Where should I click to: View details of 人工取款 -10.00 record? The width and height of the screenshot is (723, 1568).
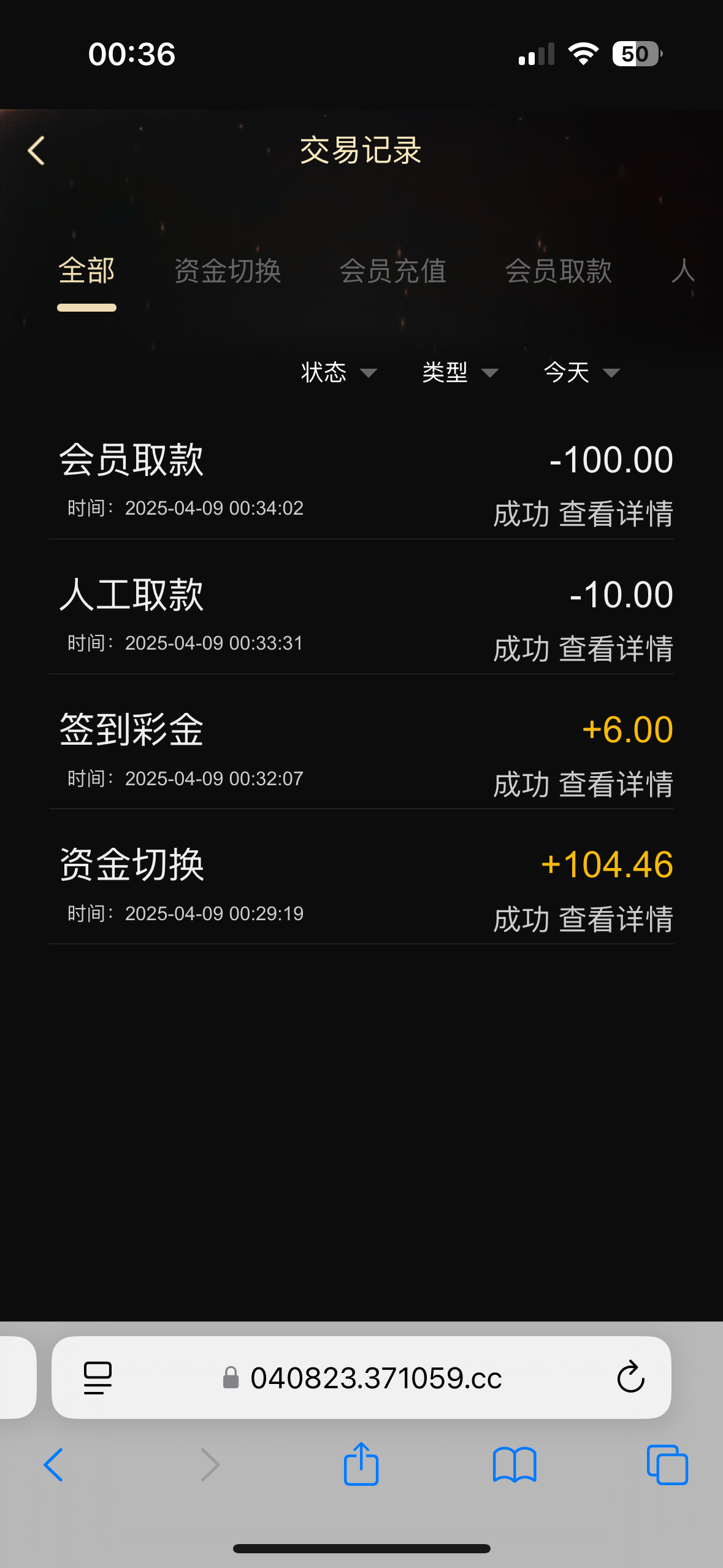point(616,649)
